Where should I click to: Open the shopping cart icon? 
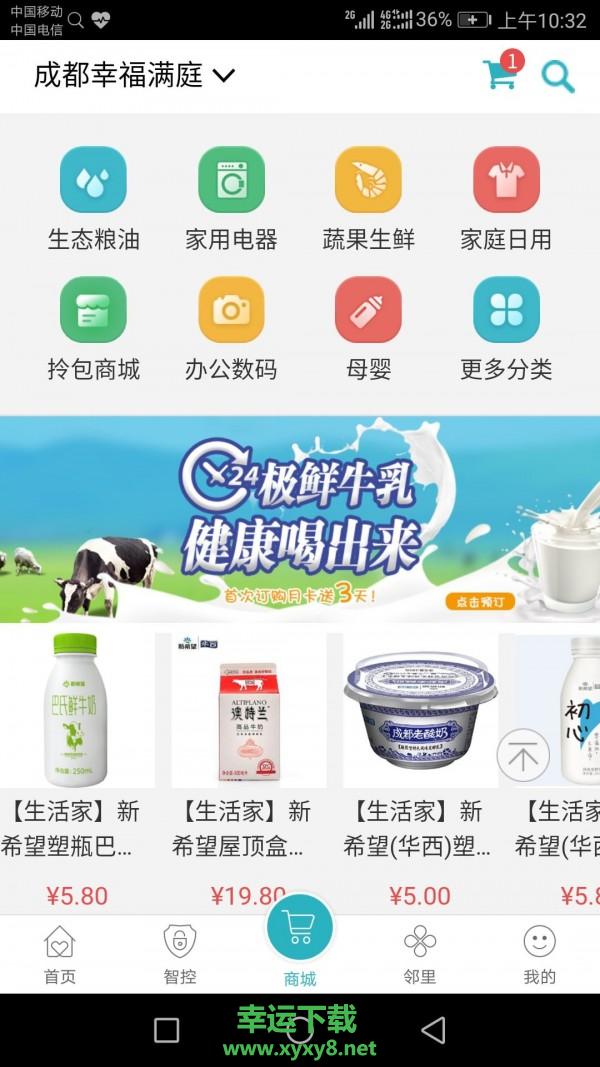click(500, 75)
